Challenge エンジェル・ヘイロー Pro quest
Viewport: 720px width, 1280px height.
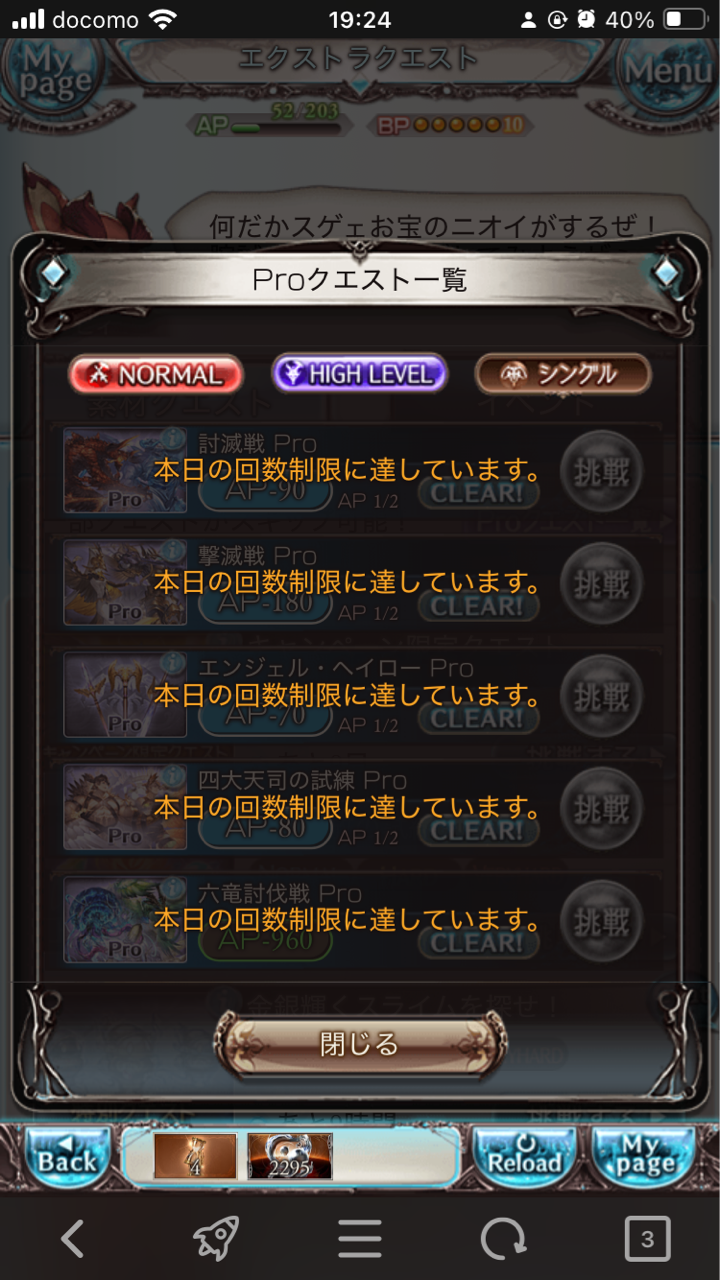(600, 695)
